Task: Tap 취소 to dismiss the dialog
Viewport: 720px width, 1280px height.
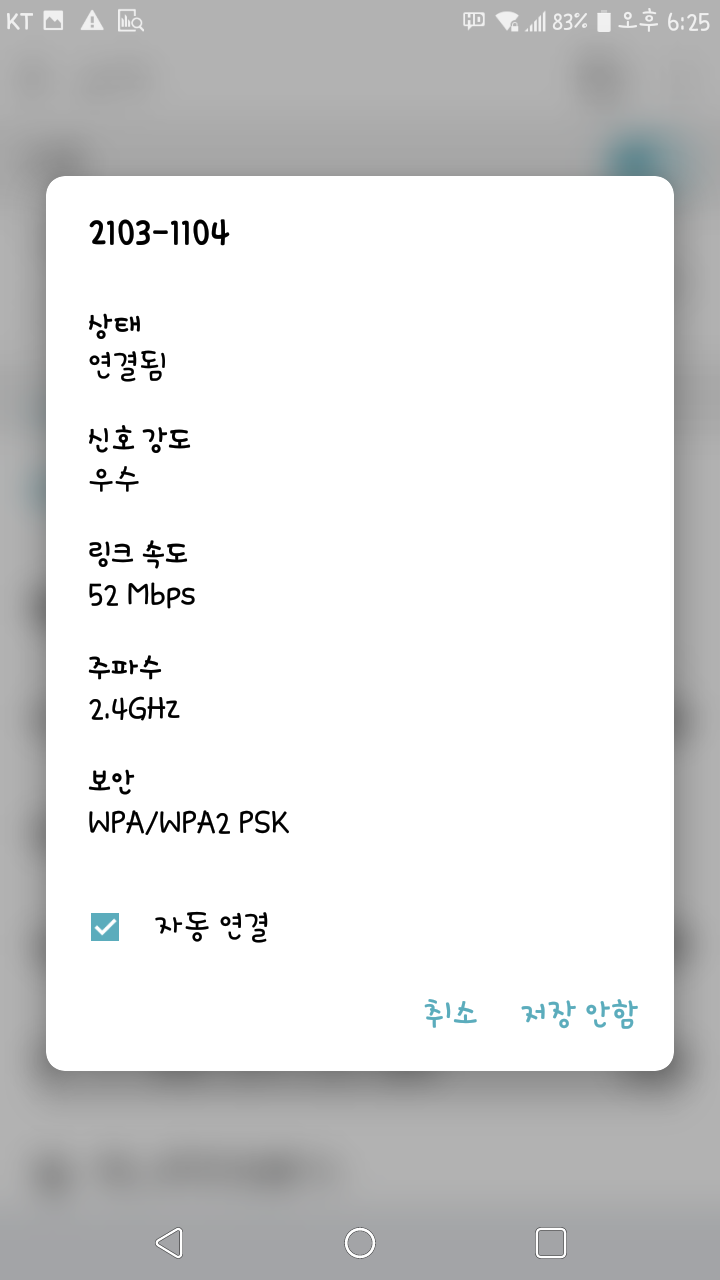Action: click(451, 1013)
